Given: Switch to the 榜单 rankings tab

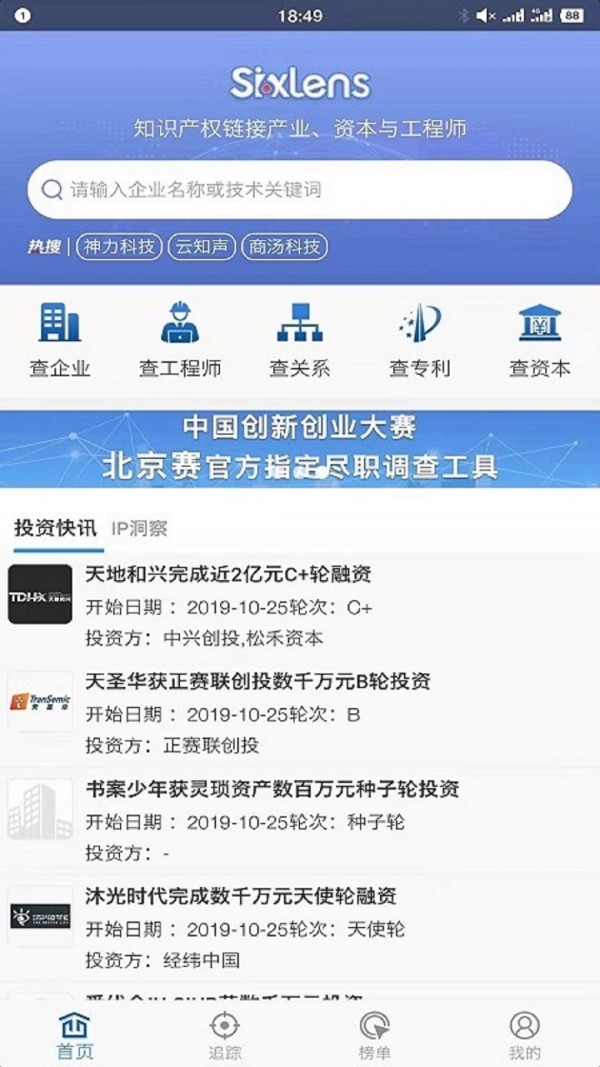Looking at the screenshot, I should [375, 1035].
